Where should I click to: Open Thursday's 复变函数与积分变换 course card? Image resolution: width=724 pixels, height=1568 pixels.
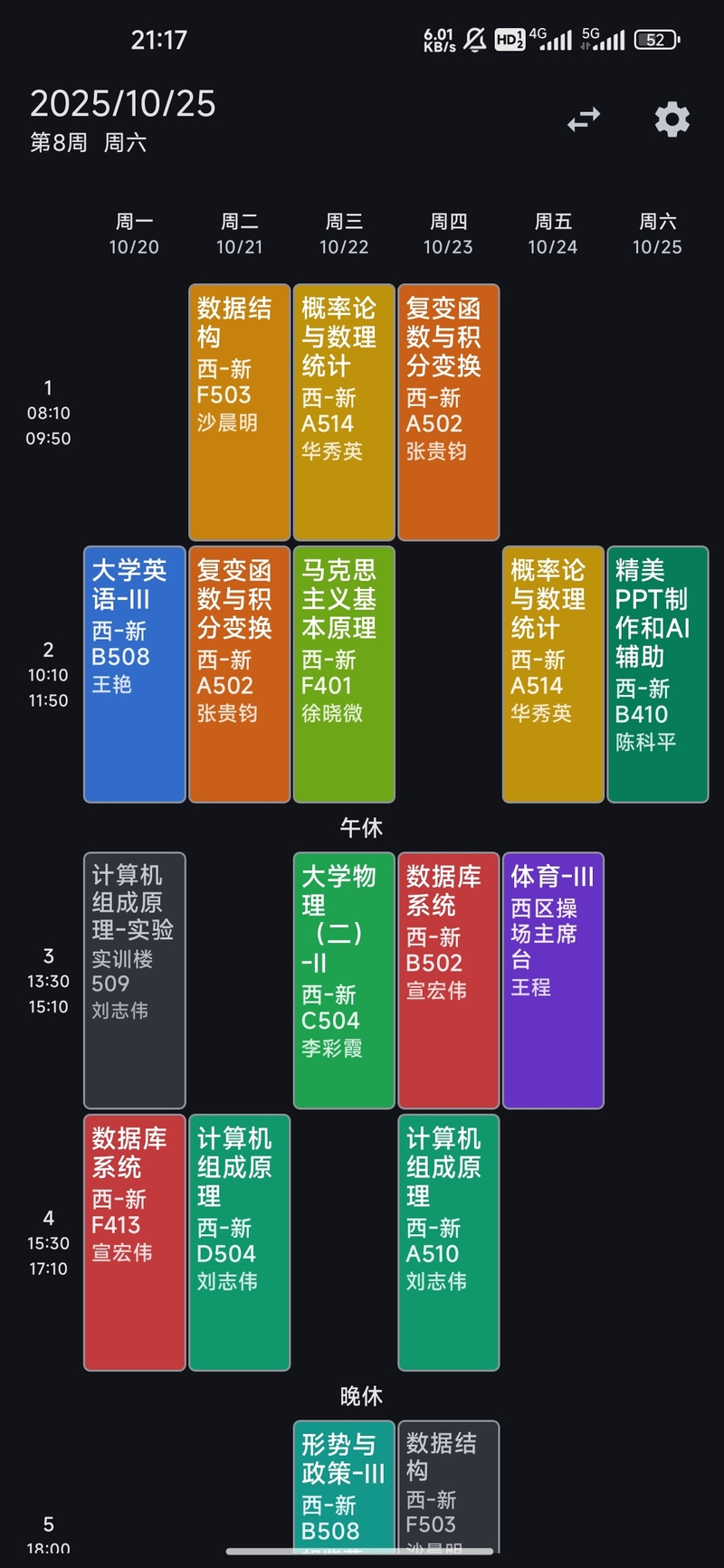click(449, 412)
